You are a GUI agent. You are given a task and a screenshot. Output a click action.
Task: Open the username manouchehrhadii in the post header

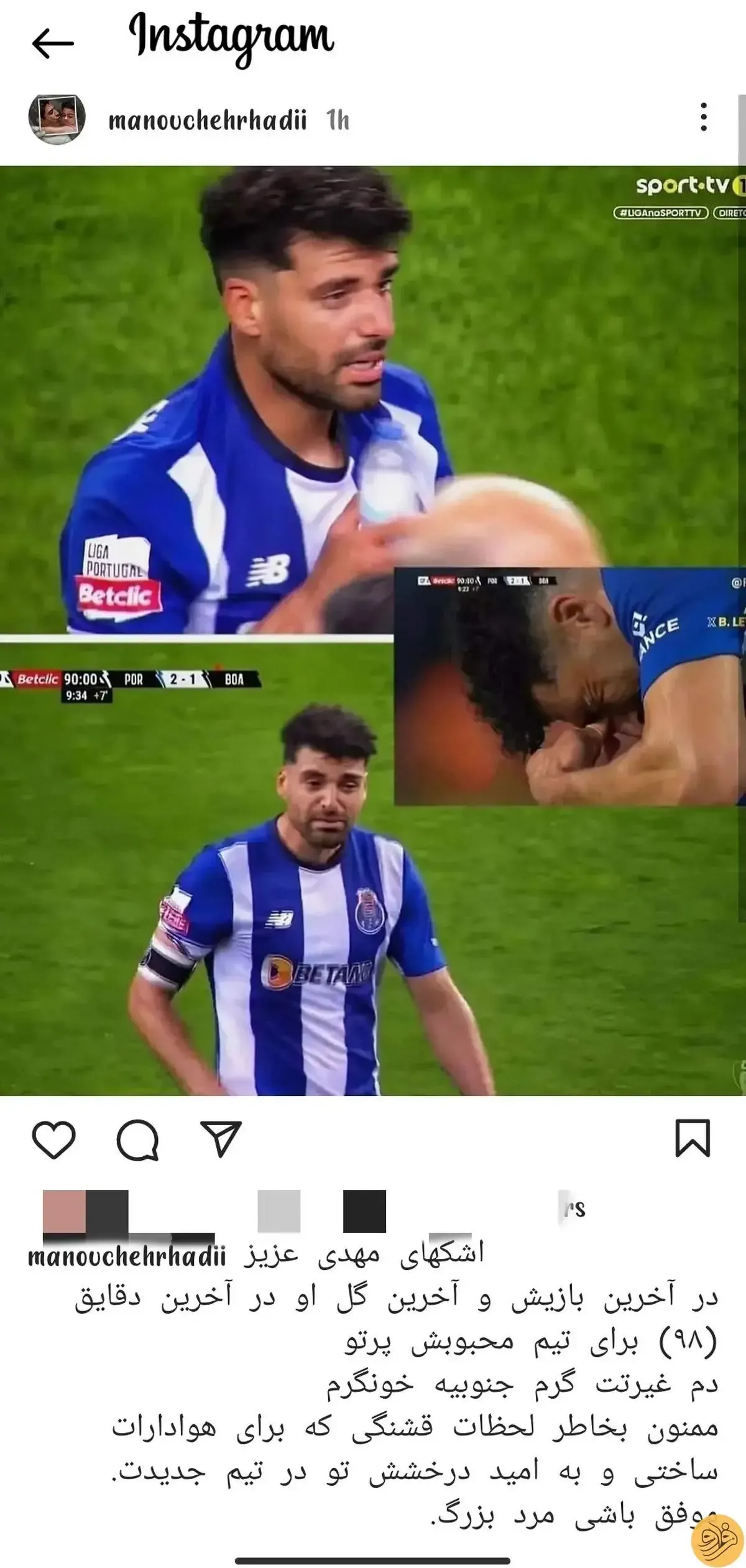[208, 120]
